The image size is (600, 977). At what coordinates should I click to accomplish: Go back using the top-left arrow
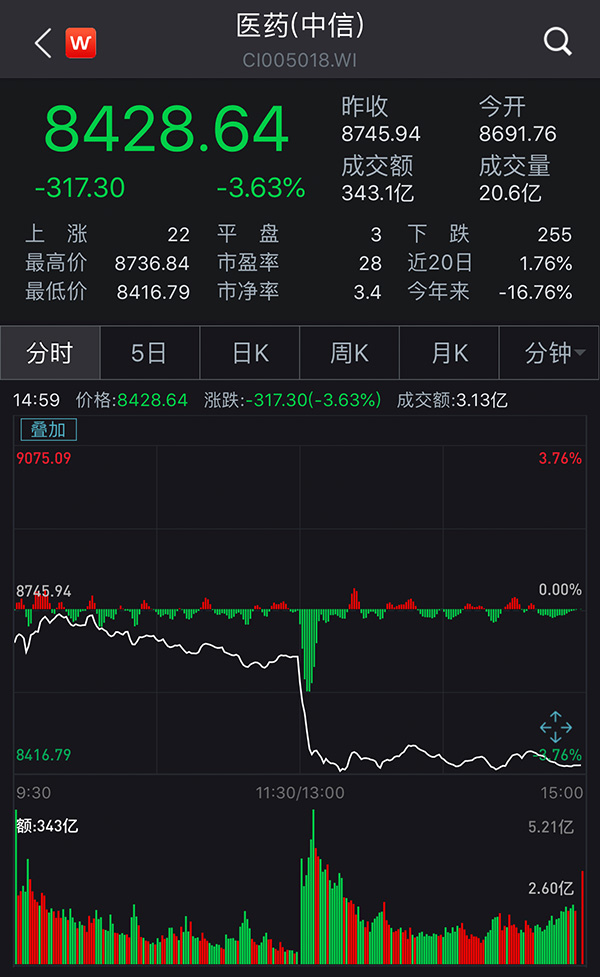[x=42, y=43]
